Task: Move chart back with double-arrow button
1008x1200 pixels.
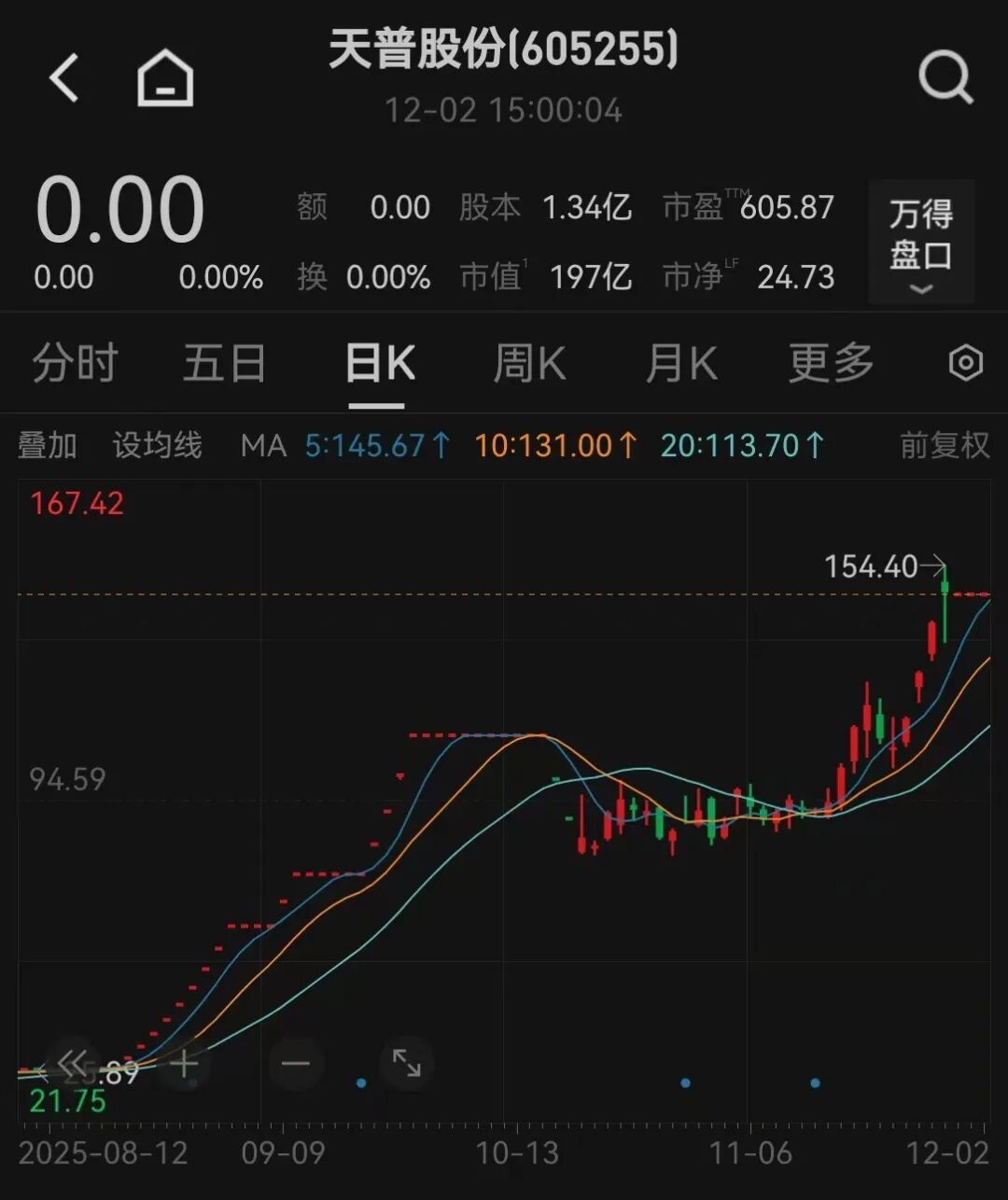Action: 72,1064
